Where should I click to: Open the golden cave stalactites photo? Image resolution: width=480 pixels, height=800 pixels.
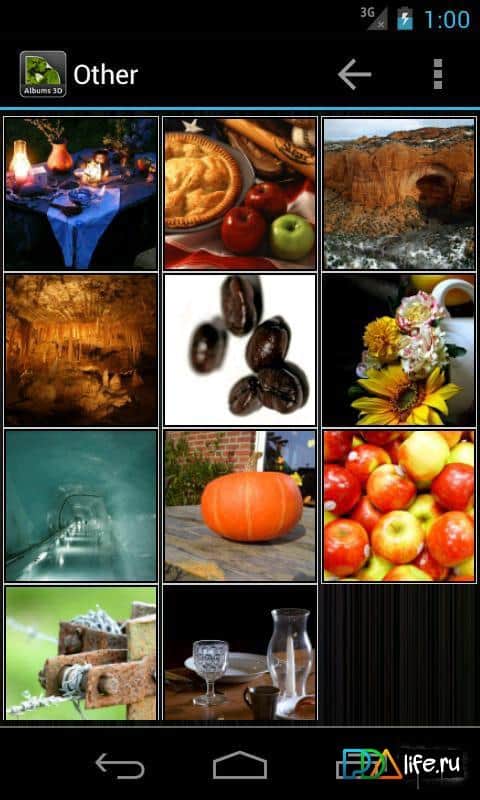(x=81, y=350)
